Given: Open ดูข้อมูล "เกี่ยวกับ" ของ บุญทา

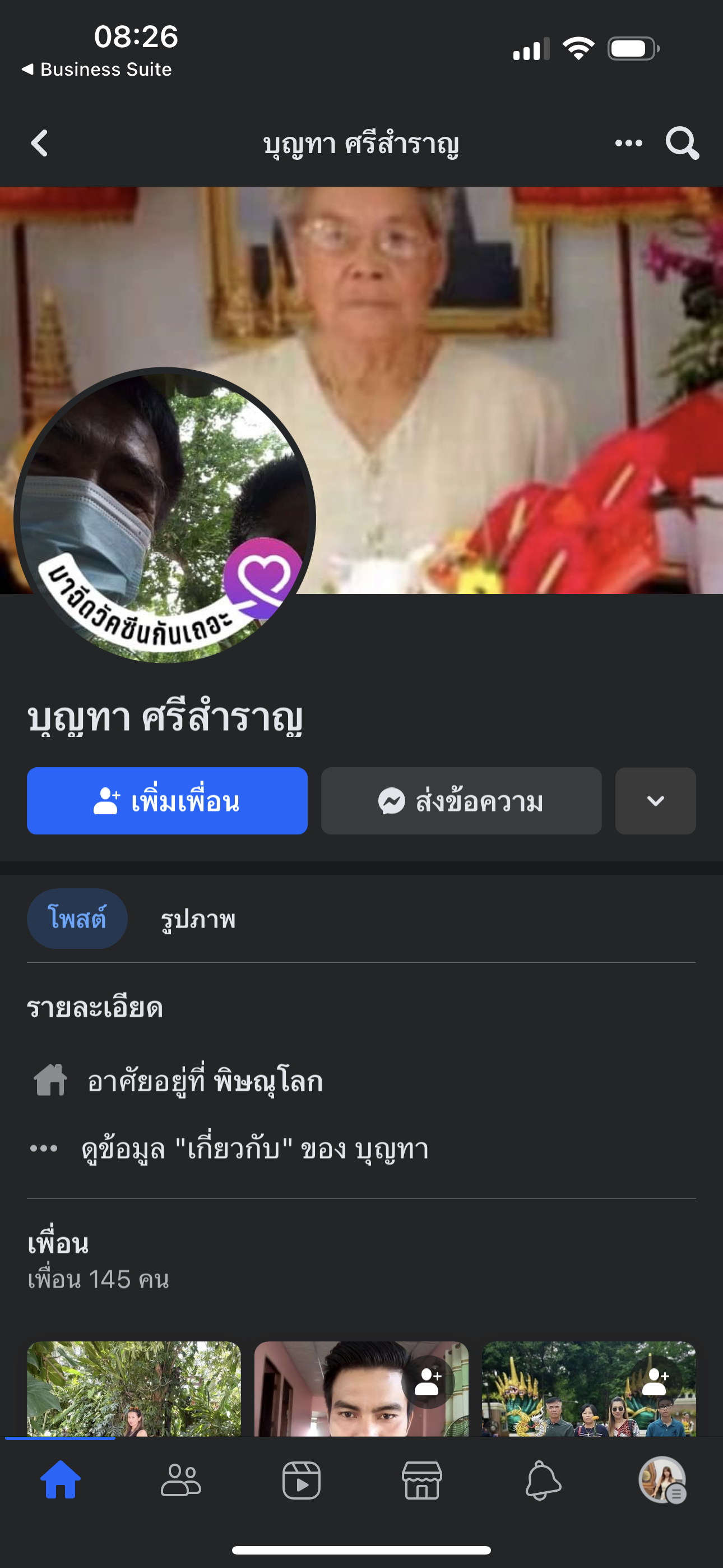Looking at the screenshot, I should coord(254,1149).
